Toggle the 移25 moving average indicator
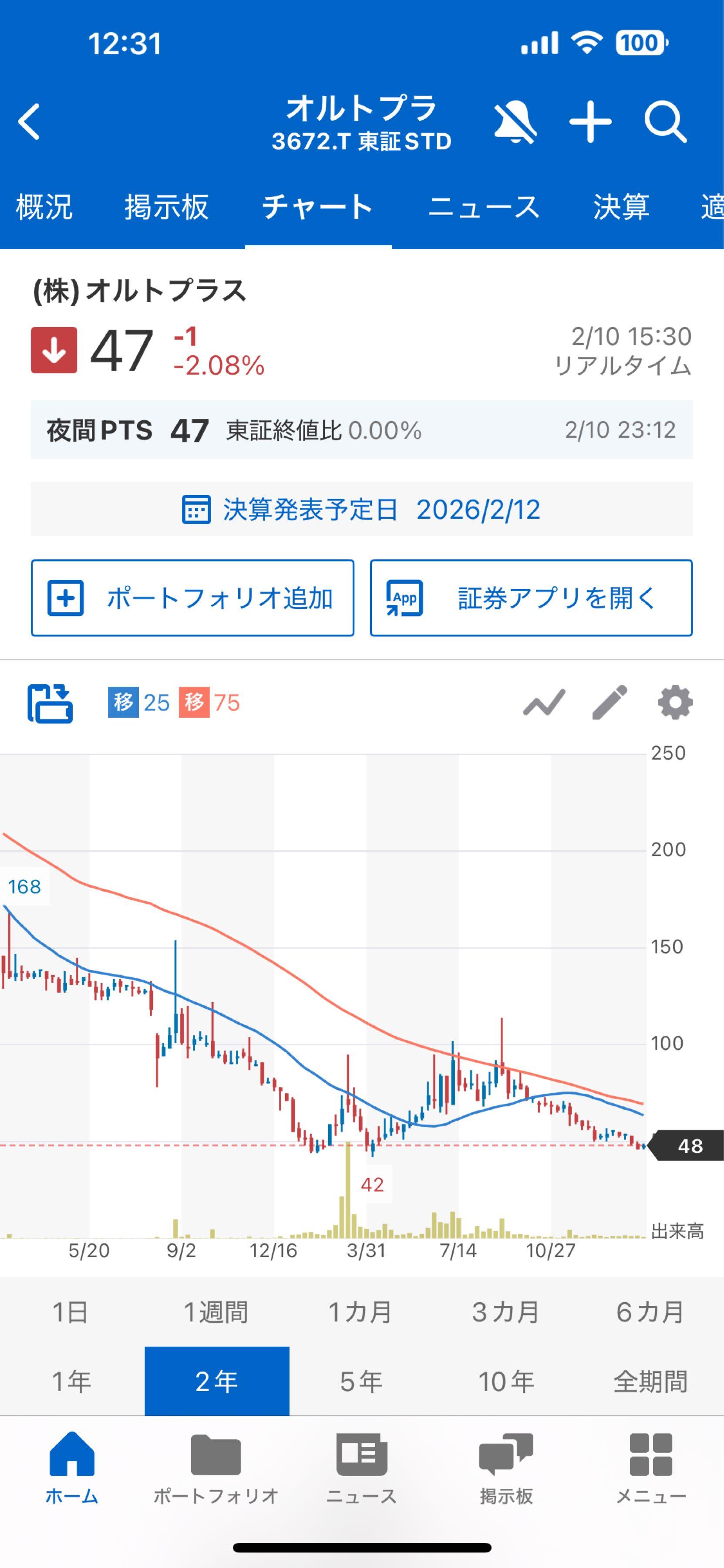Viewport: 724px width, 1568px height. tap(139, 703)
